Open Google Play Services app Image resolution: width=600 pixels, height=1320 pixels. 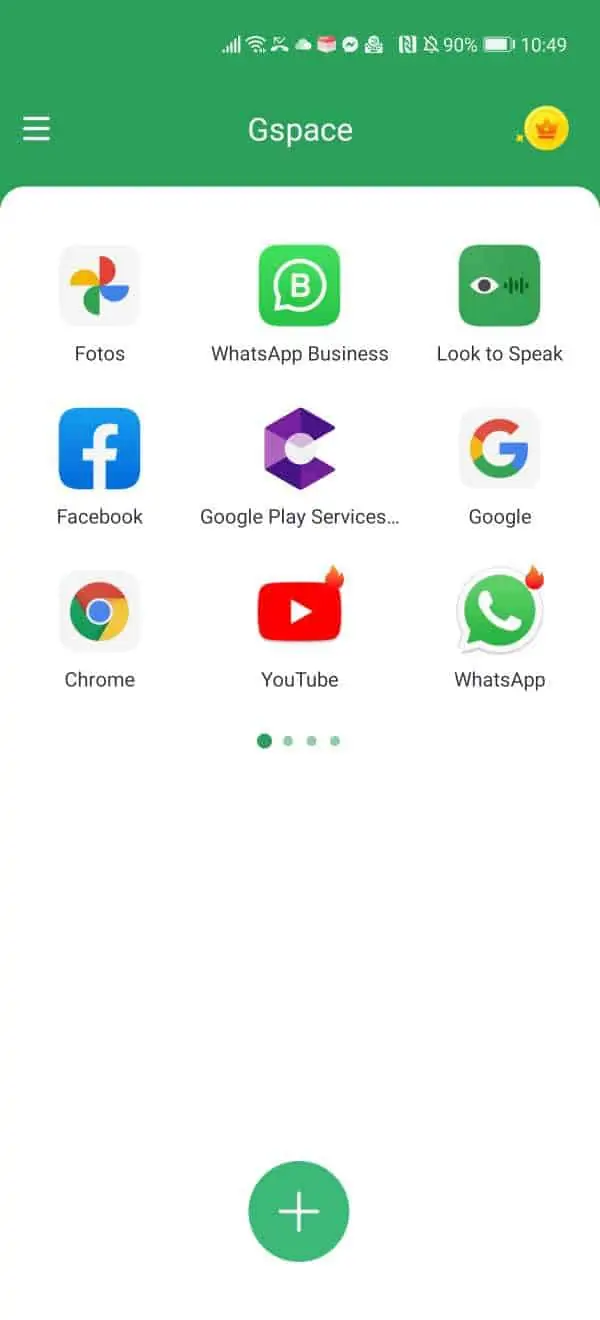click(299, 449)
